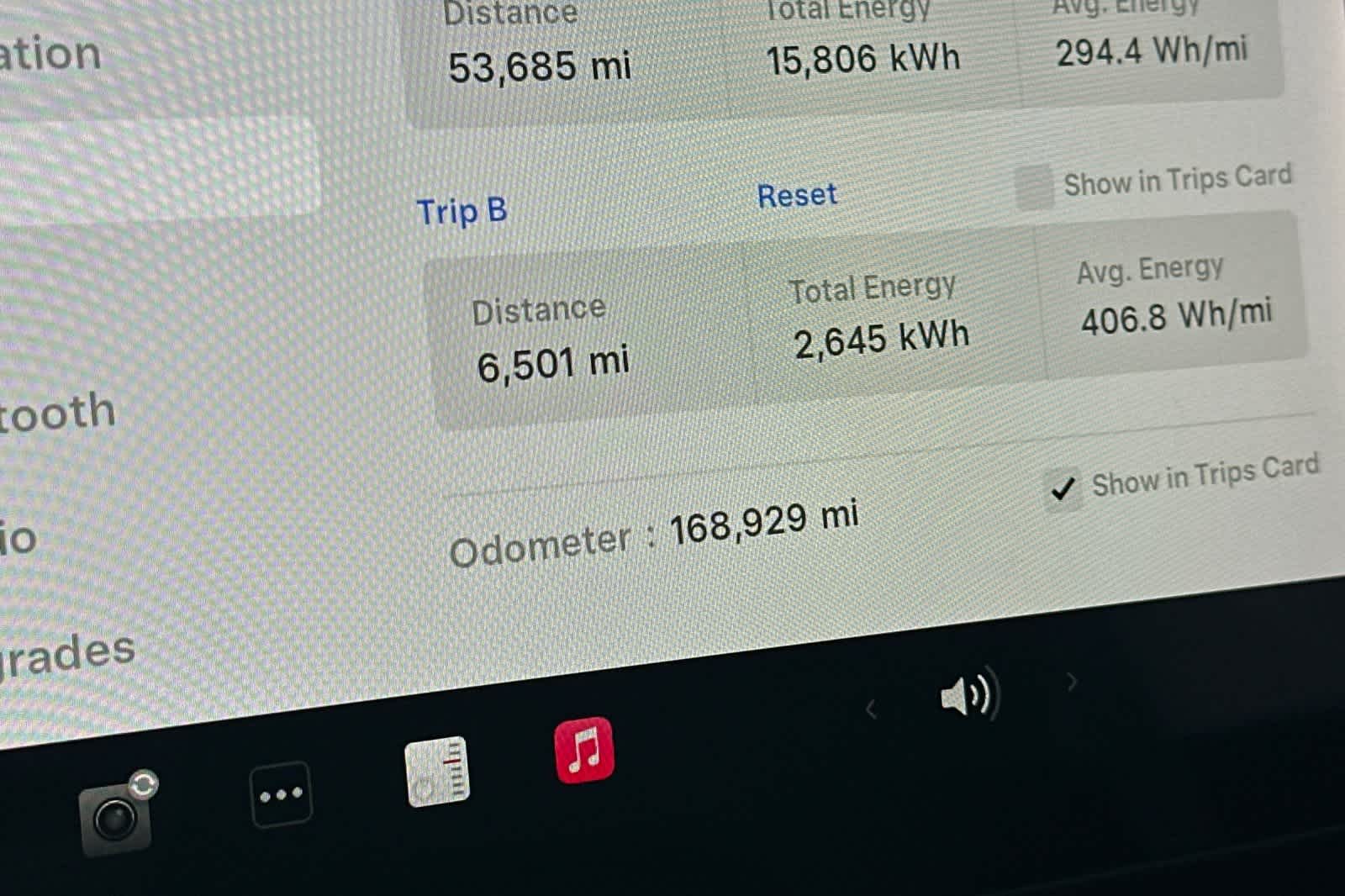
Task: Launch the energy app icon
Action: click(x=437, y=771)
